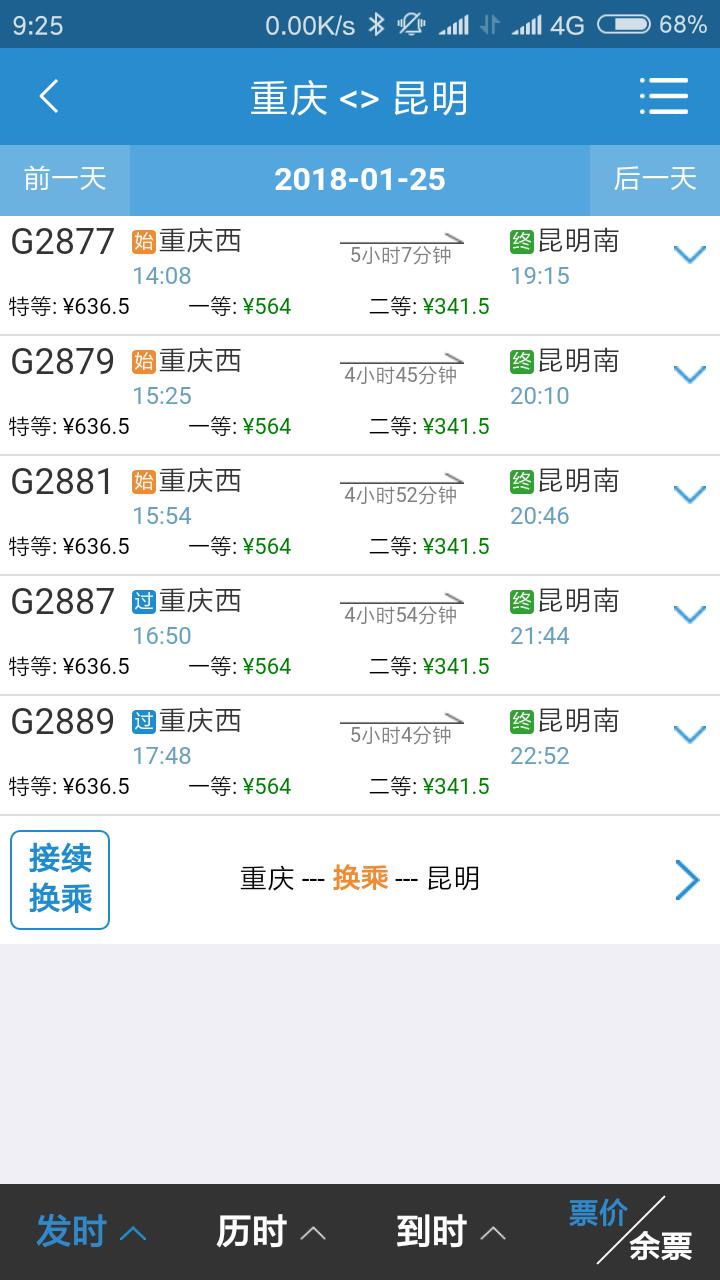
Task: Toggle between 票价 and 余票 view
Action: point(631,1230)
